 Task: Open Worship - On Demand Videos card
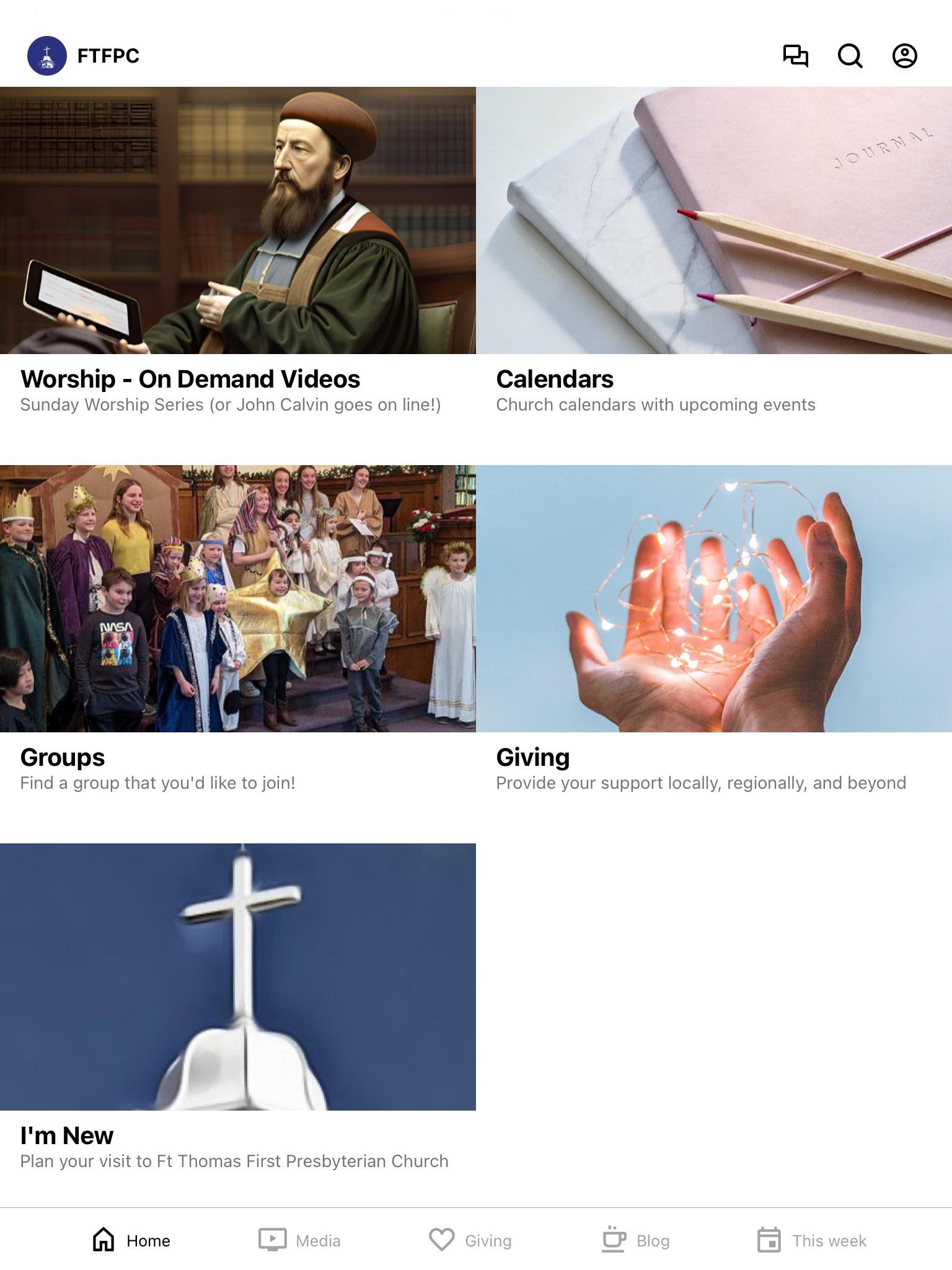pos(238,248)
